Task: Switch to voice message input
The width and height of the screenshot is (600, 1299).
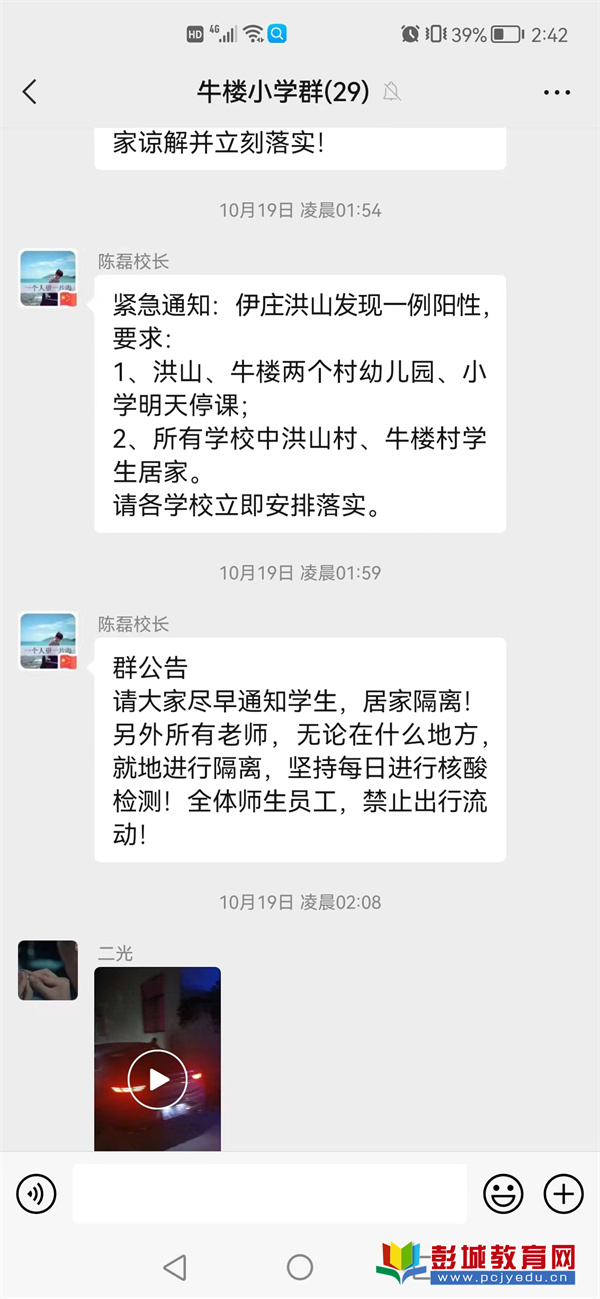Action: [35, 1193]
